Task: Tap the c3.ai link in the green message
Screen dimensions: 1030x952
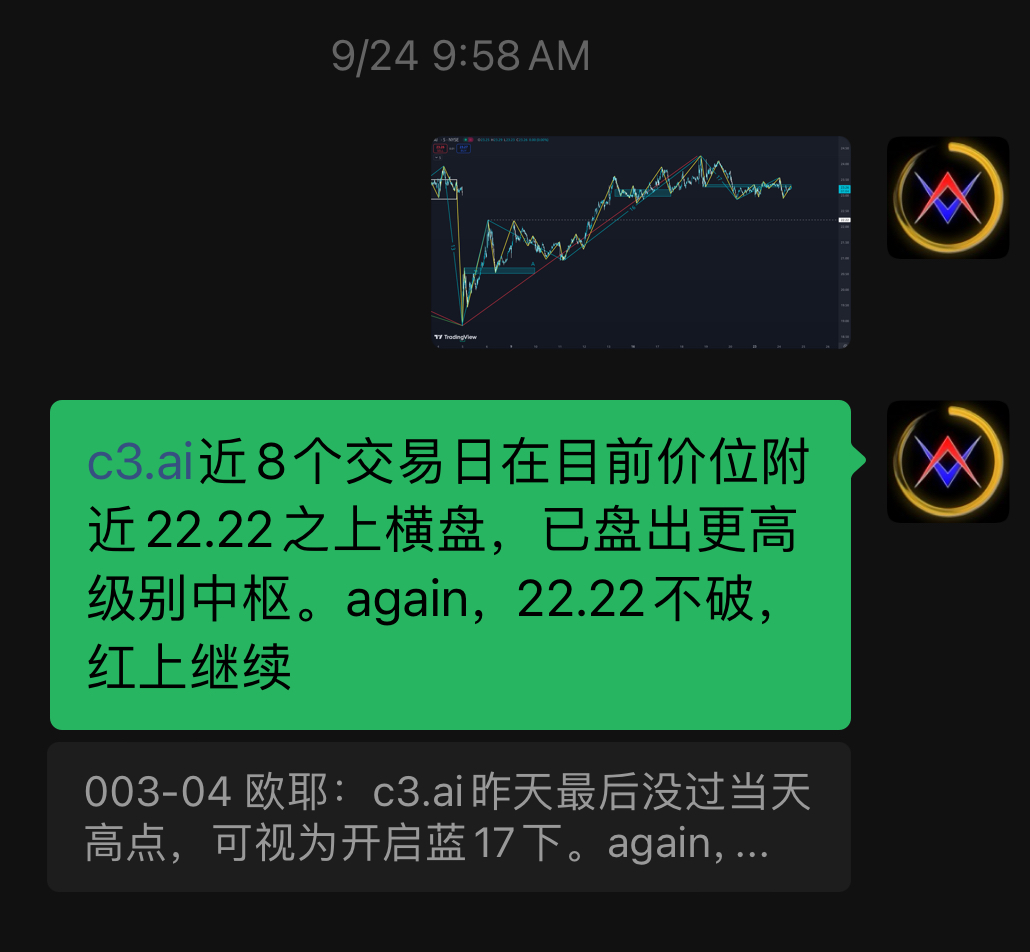Action: pyautogui.click(x=140, y=464)
